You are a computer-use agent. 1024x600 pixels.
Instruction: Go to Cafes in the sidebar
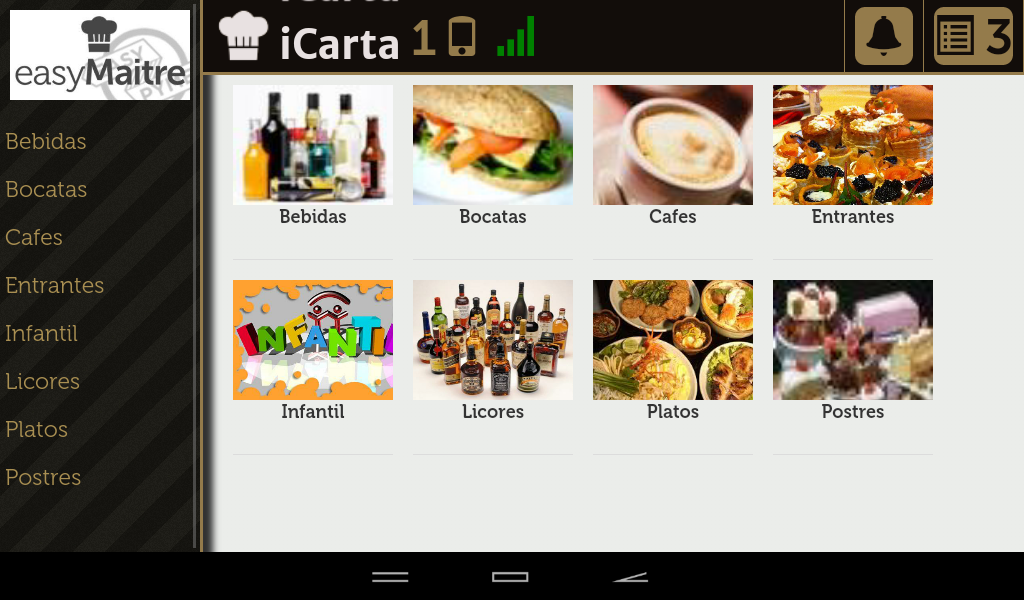34,237
